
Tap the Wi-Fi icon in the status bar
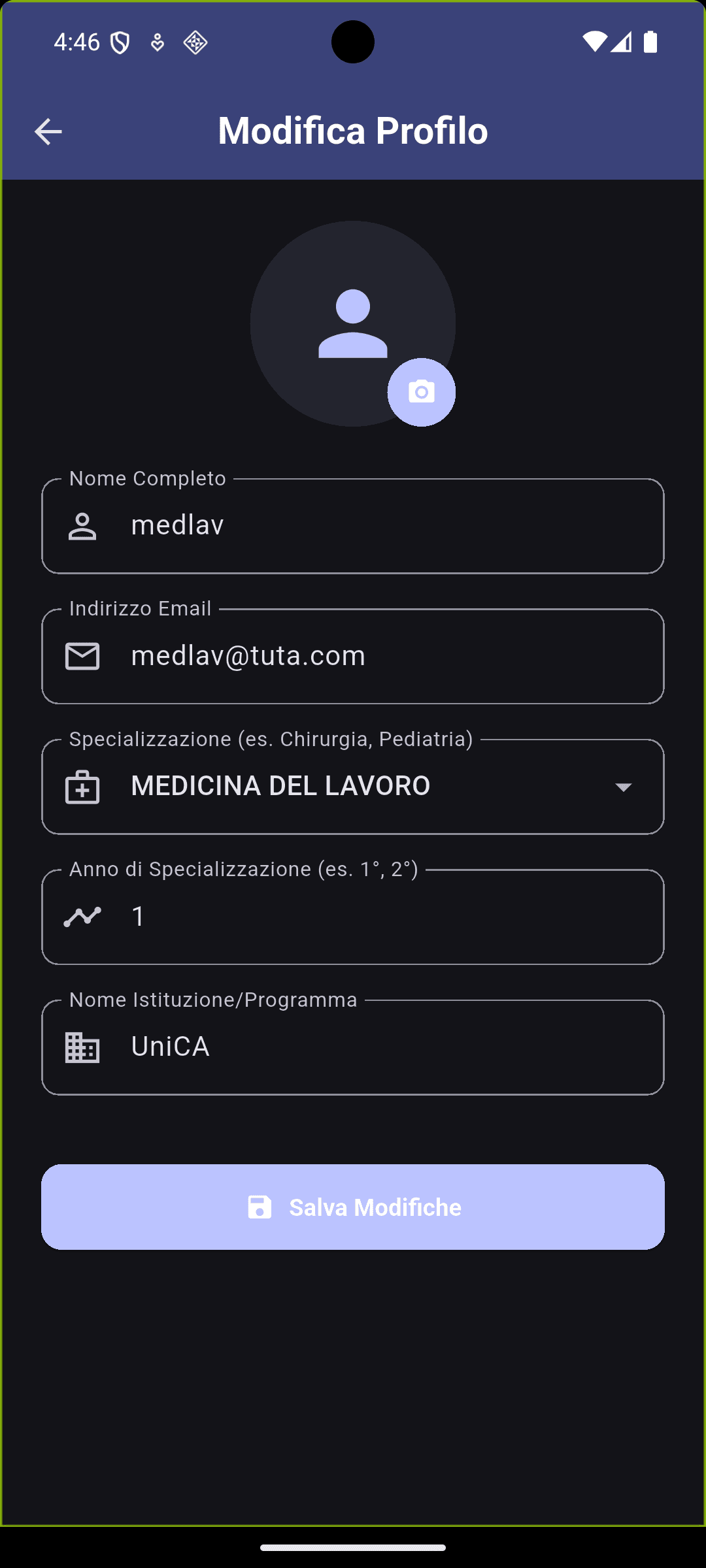[596, 41]
